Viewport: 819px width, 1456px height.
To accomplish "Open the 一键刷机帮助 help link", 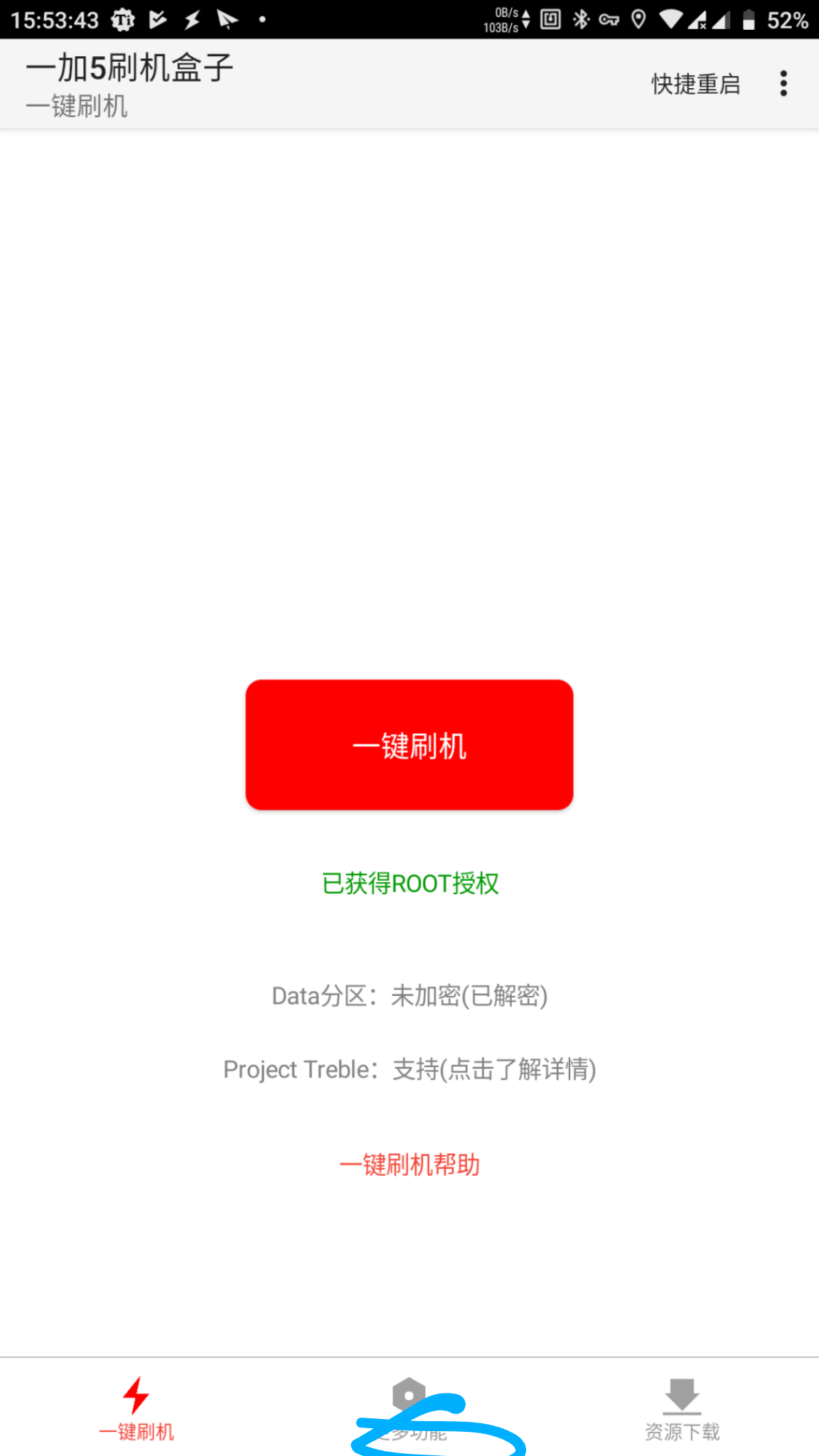I will pos(409,1165).
